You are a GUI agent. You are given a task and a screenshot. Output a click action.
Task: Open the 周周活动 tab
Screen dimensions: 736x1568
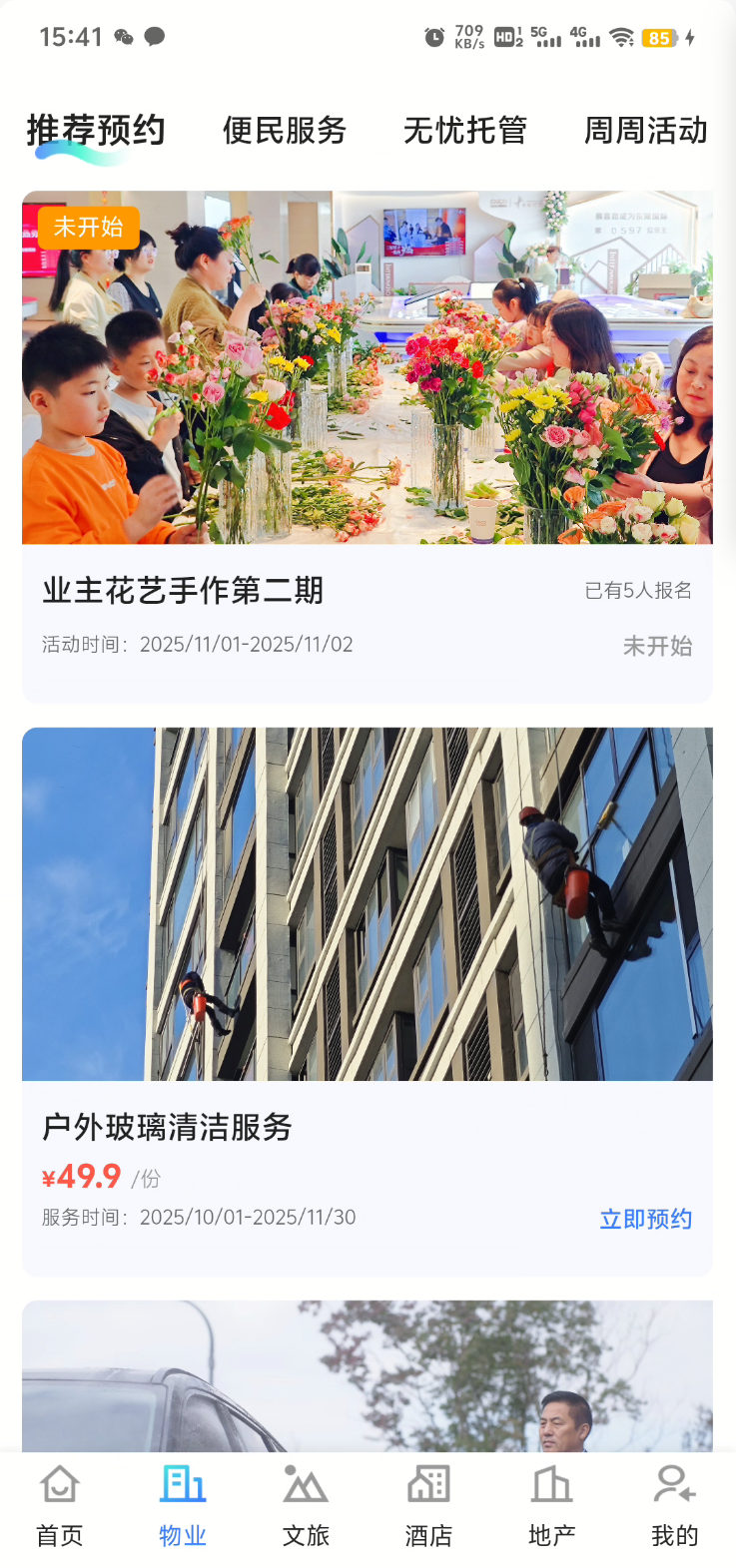coord(645,131)
